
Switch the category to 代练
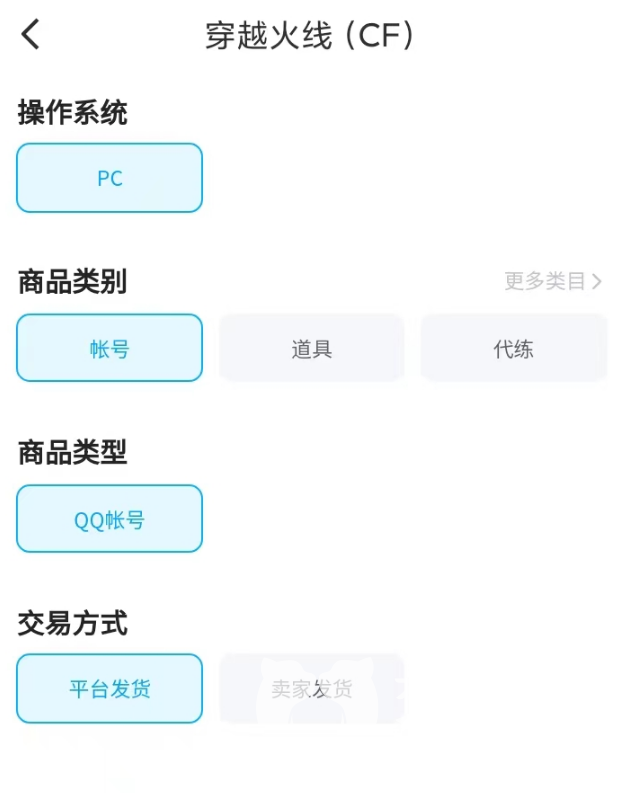pyautogui.click(x=513, y=348)
